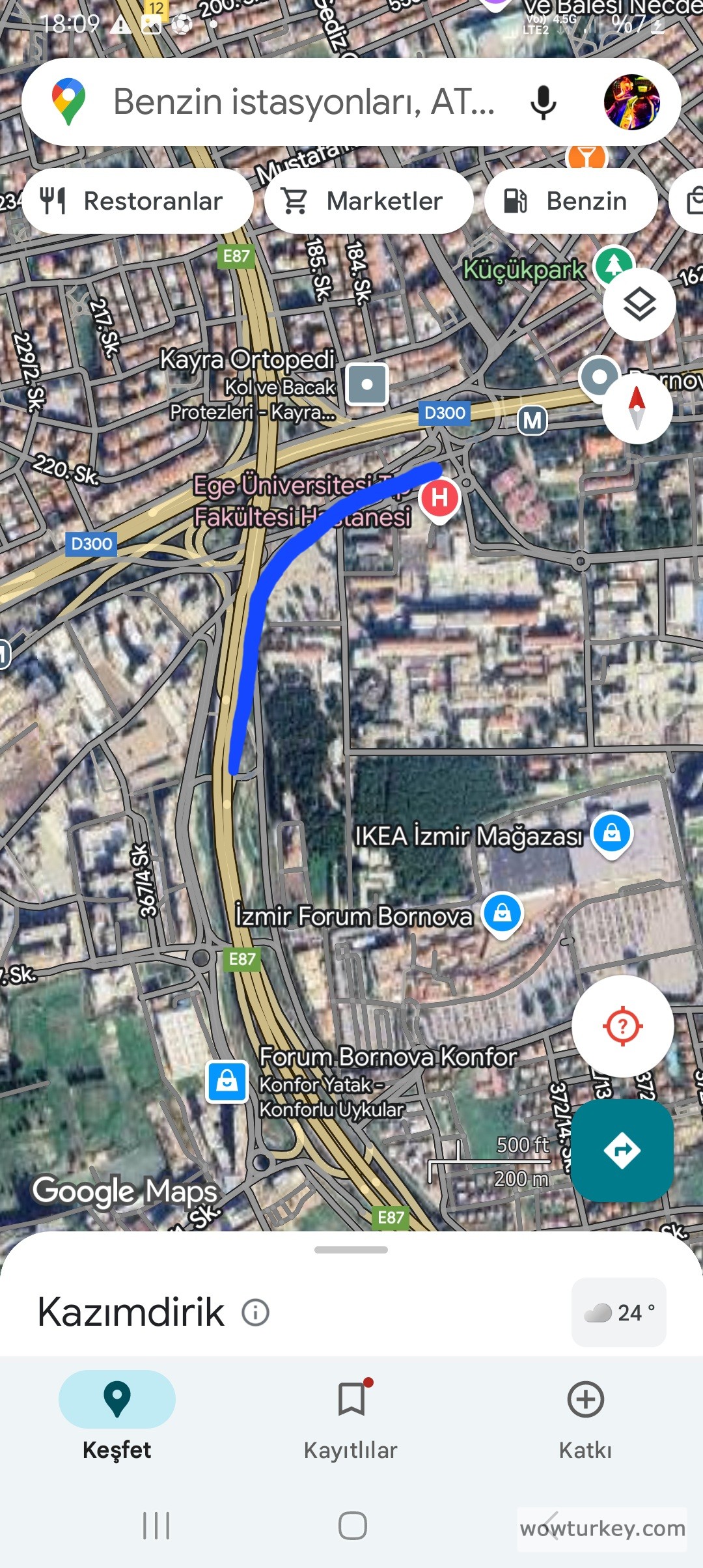Screen dimensions: 703x1568
Task: Tap the Küçükpark green tree marker
Action: [x=613, y=265]
